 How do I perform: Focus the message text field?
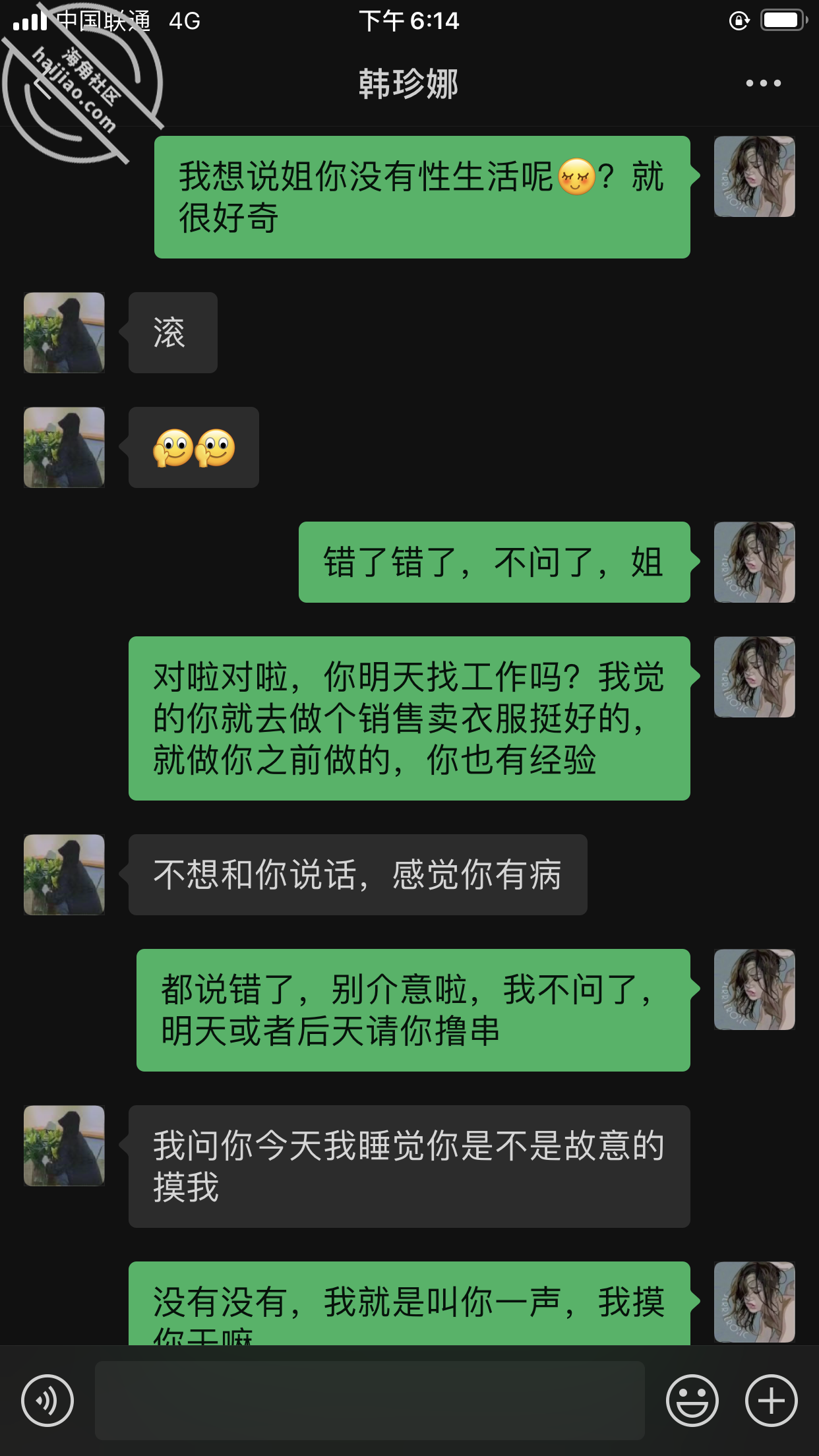(369, 1401)
